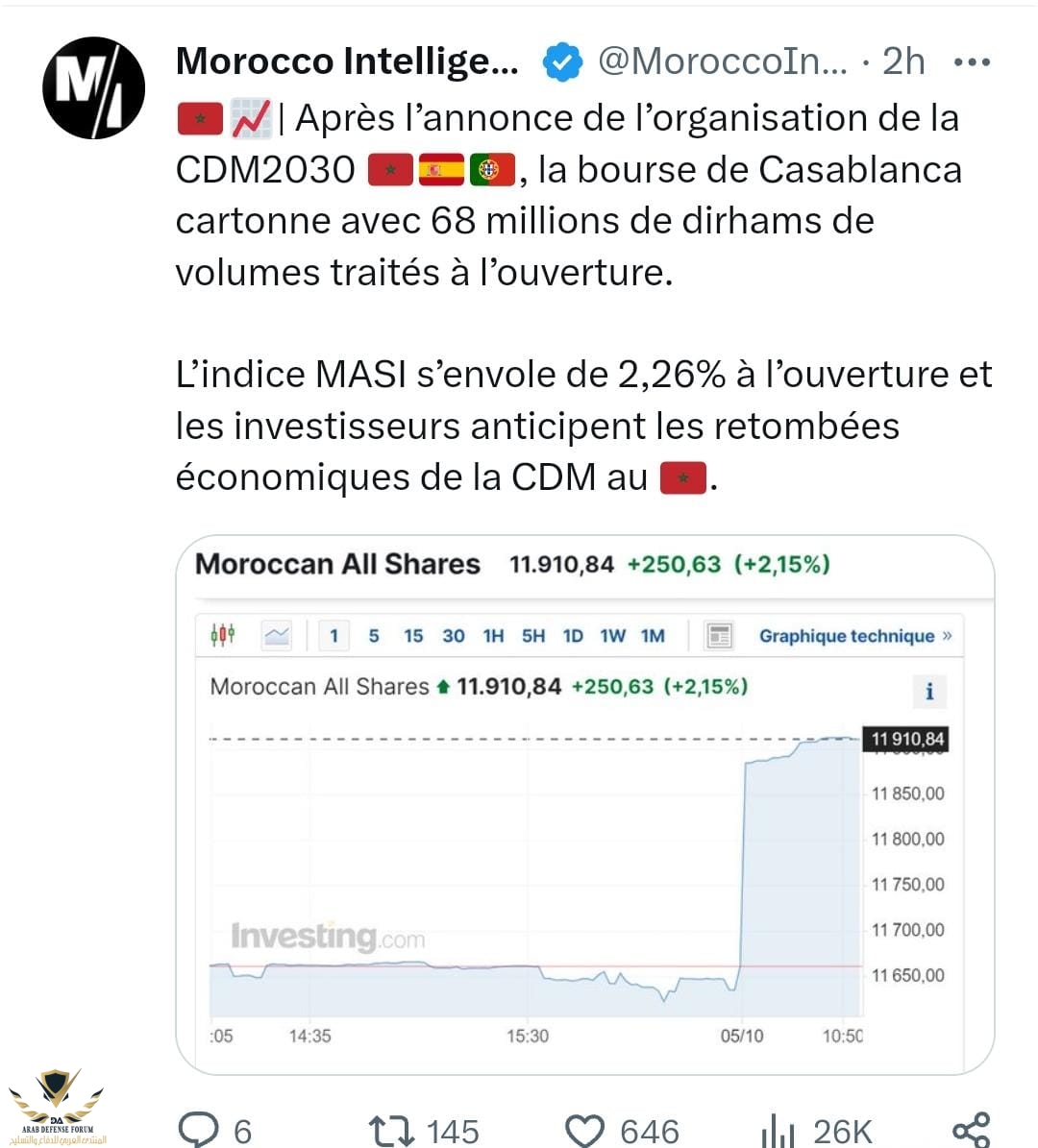Image resolution: width=1038 pixels, height=1148 pixels.
Task: Share this tweet
Action: 971,1129
